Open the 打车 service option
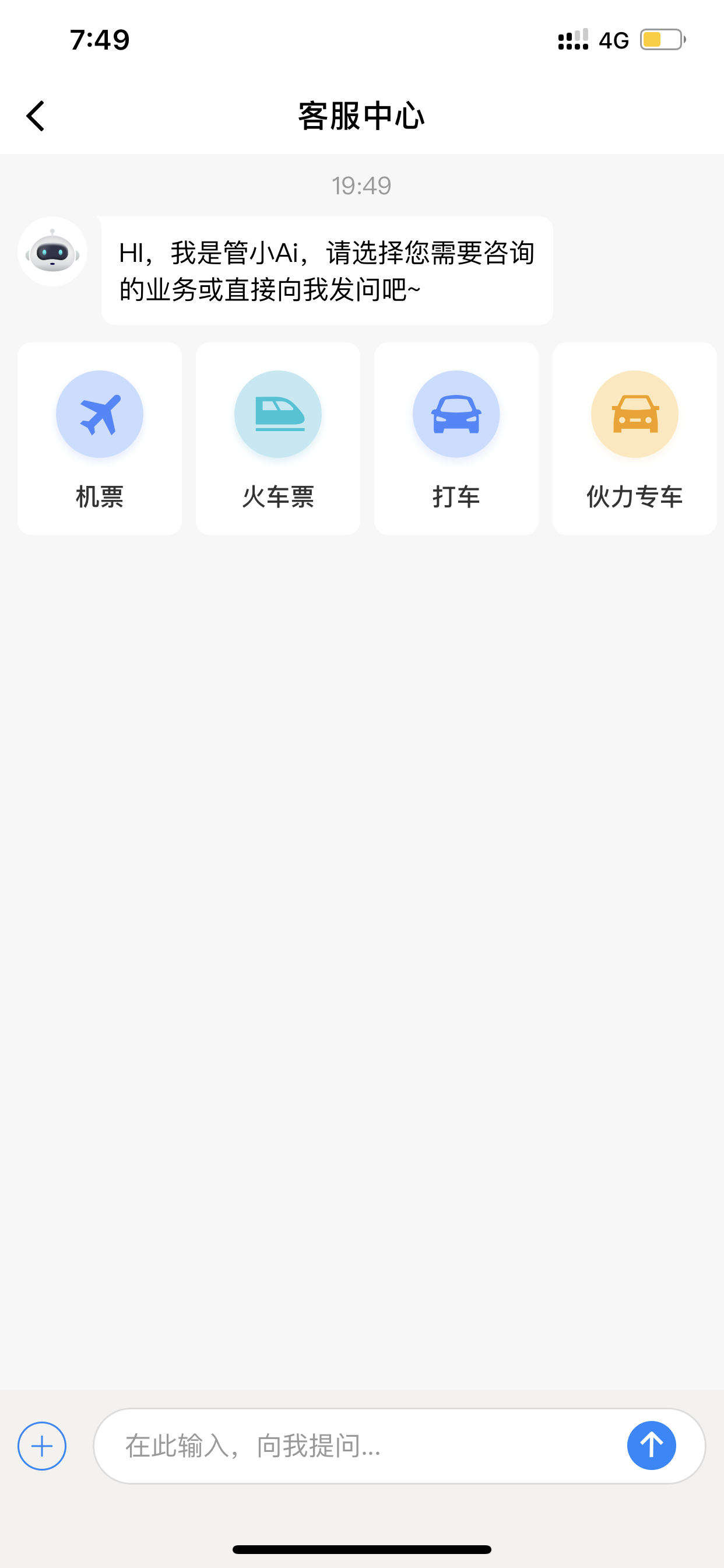The image size is (724, 1568). click(456, 438)
